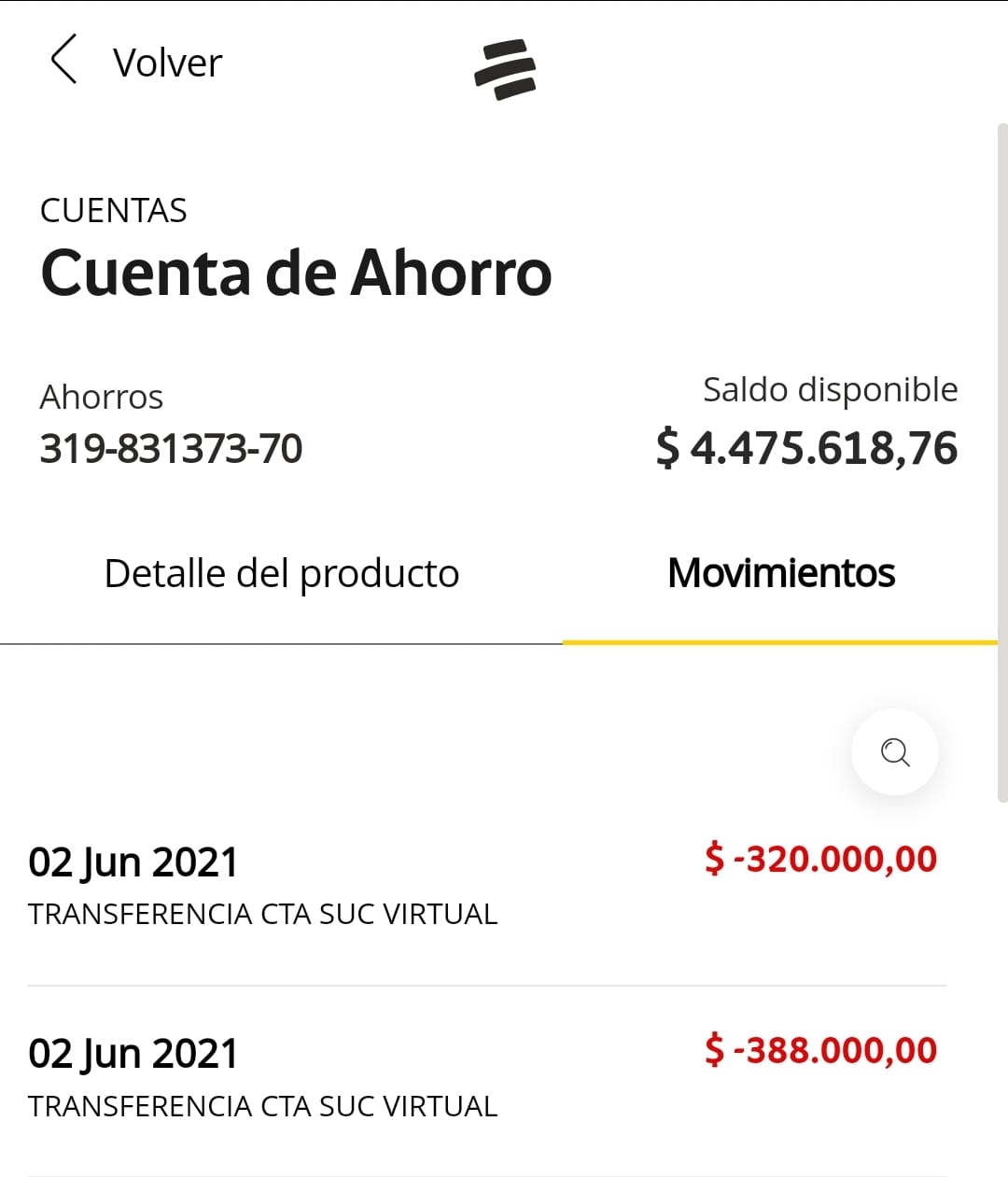The width and height of the screenshot is (1008, 1177).
Task: Go back with the Volver button
Action: 136,62
